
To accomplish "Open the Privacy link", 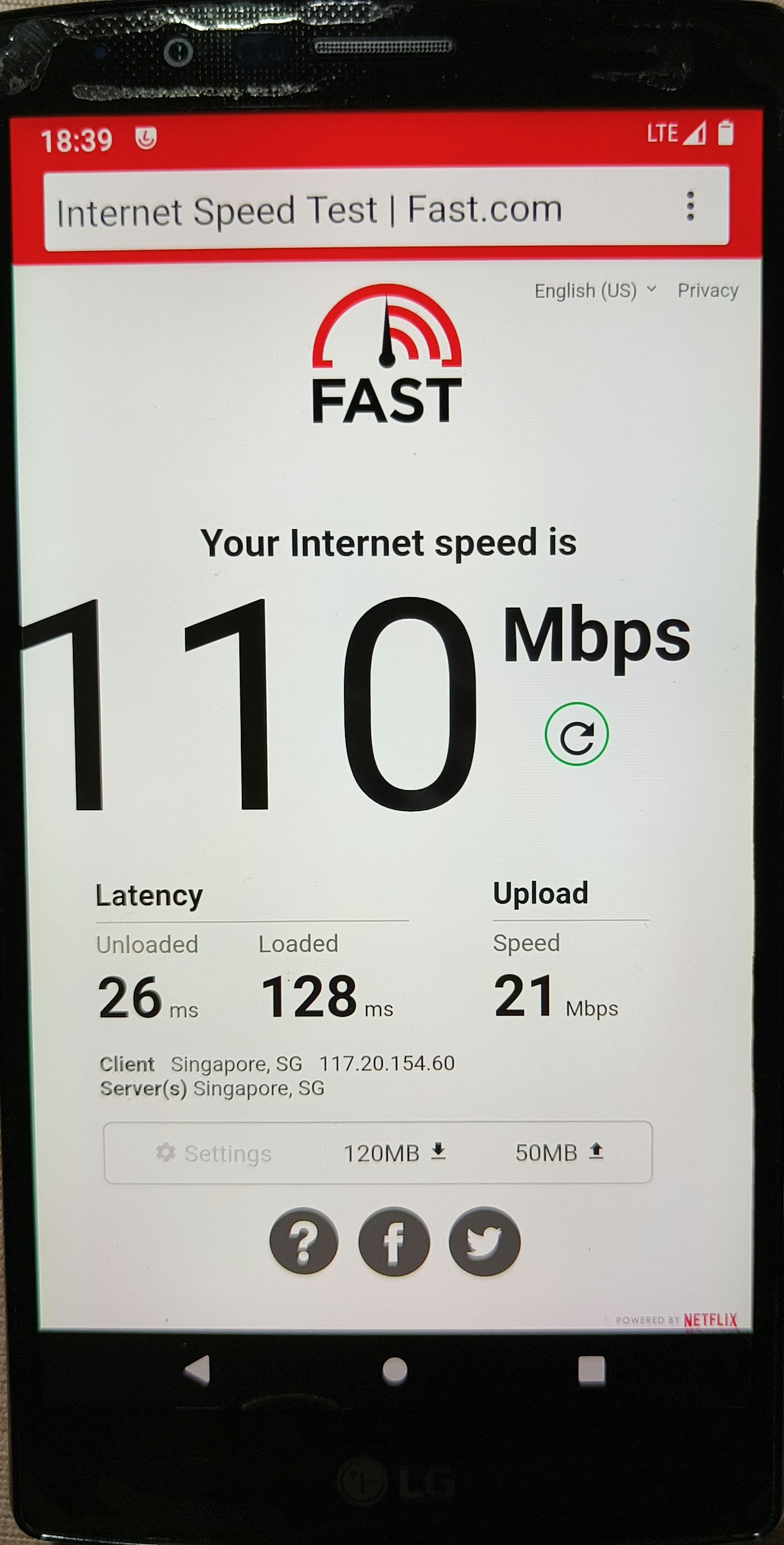I will tap(708, 290).
